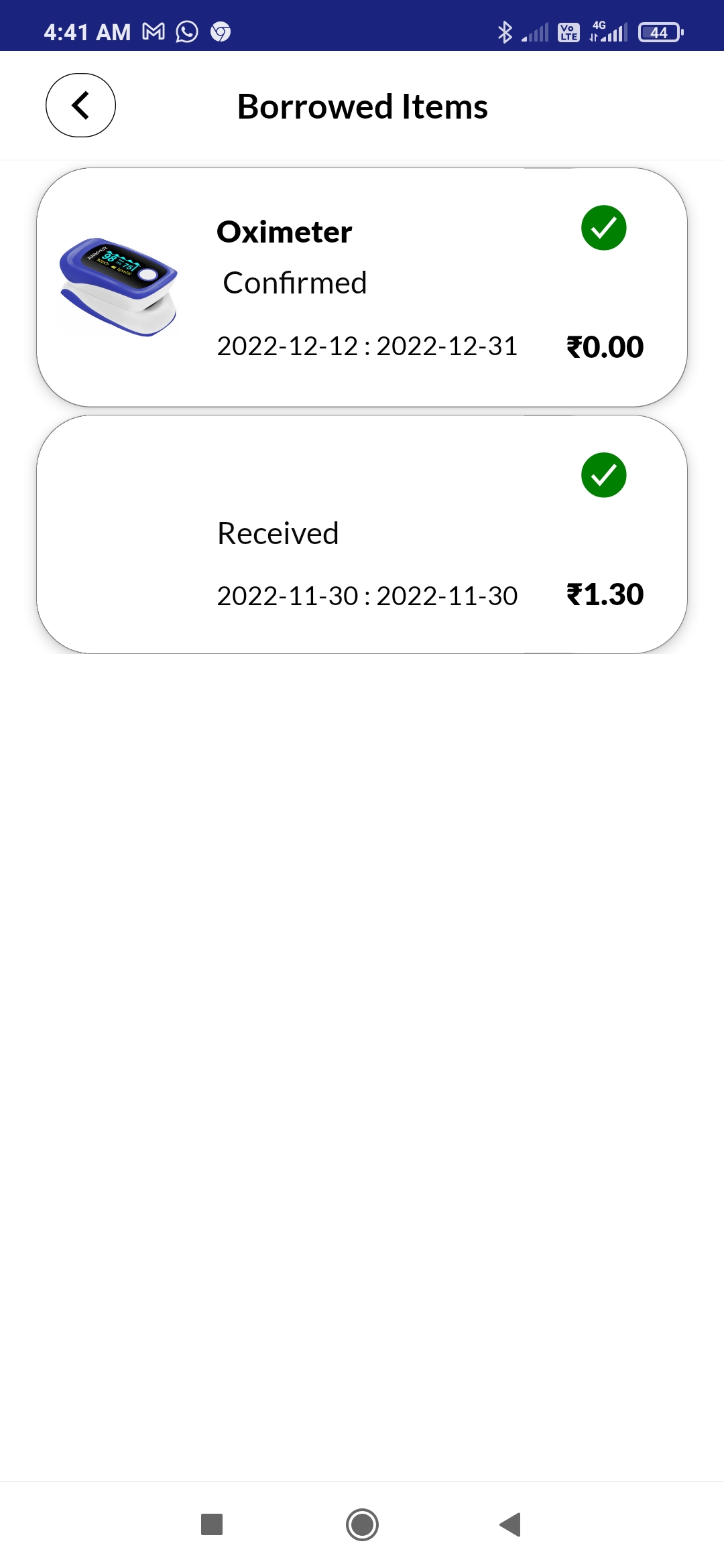This screenshot has width=724, height=1568.
Task: Tap the ₹1.30 amount on the Received card
Action: (604, 594)
